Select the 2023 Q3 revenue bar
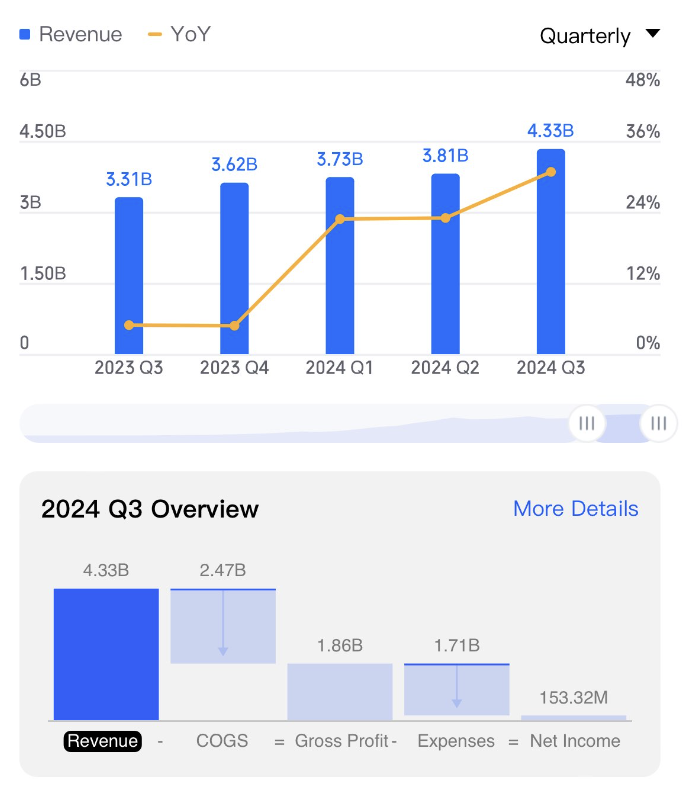Viewport: 685px width, 785px height. click(129, 275)
